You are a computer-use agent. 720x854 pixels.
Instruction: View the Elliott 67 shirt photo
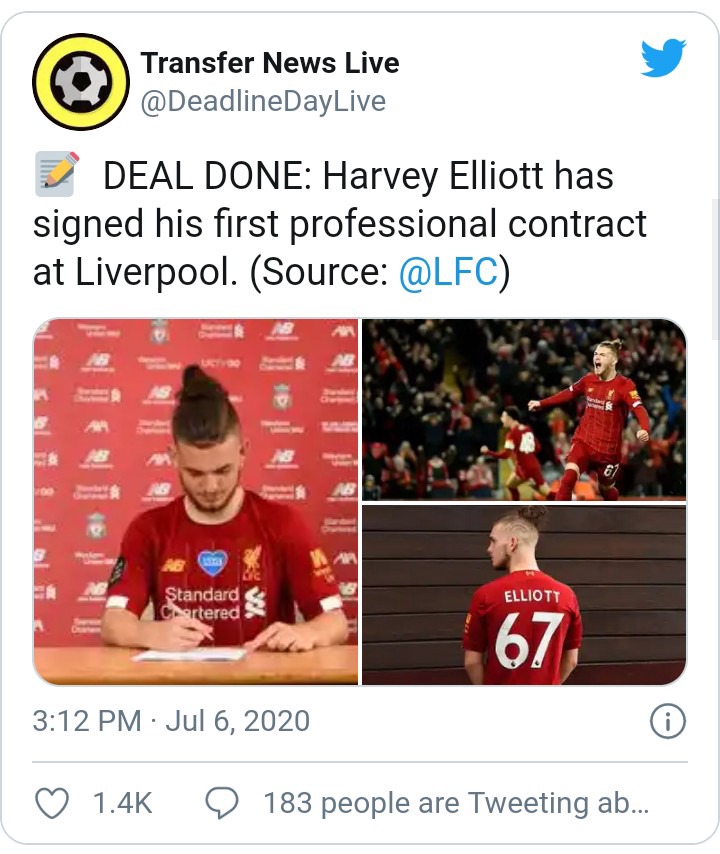tap(524, 595)
